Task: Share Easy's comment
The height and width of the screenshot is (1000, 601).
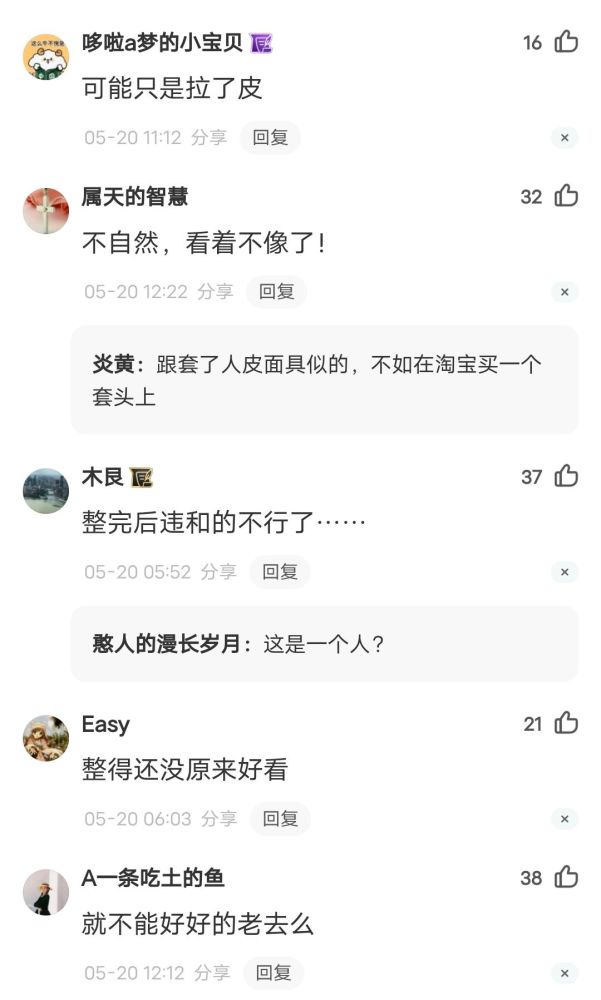Action: click(219, 818)
